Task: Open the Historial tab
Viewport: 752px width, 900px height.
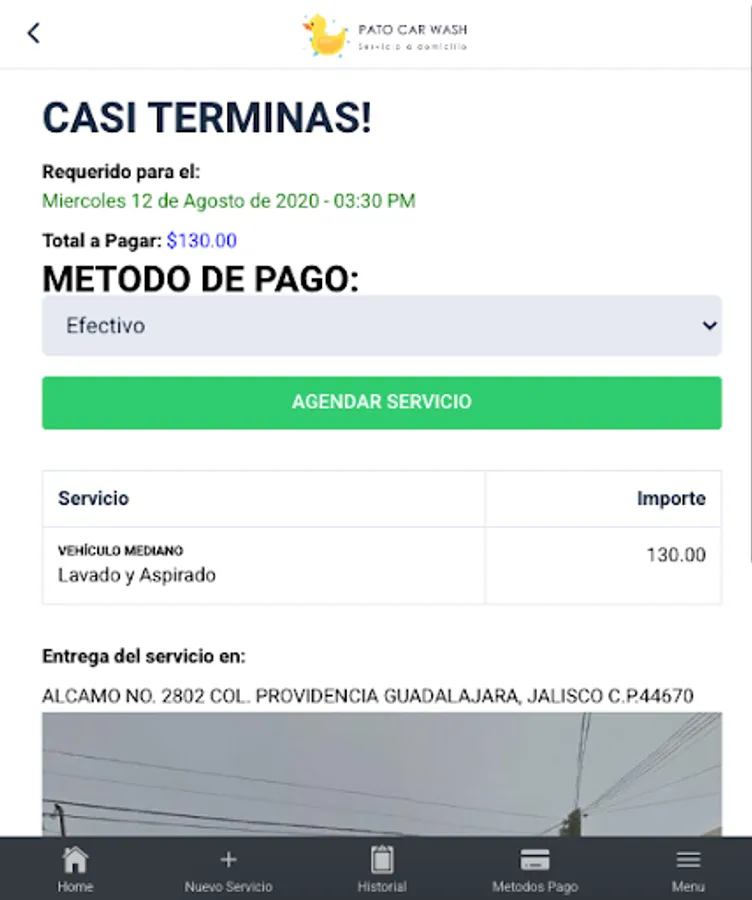Action: (382, 870)
